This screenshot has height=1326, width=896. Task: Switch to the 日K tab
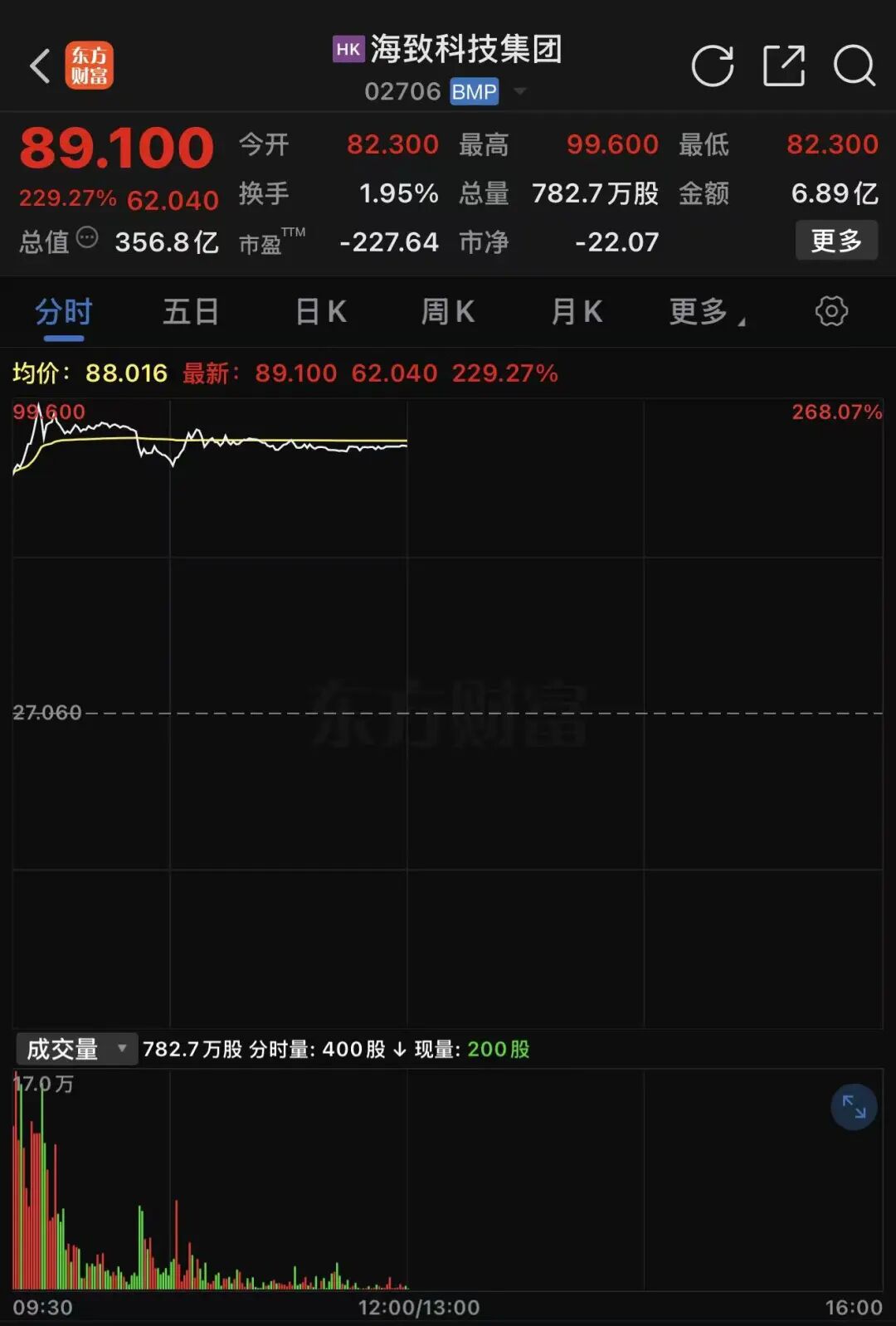coord(320,311)
